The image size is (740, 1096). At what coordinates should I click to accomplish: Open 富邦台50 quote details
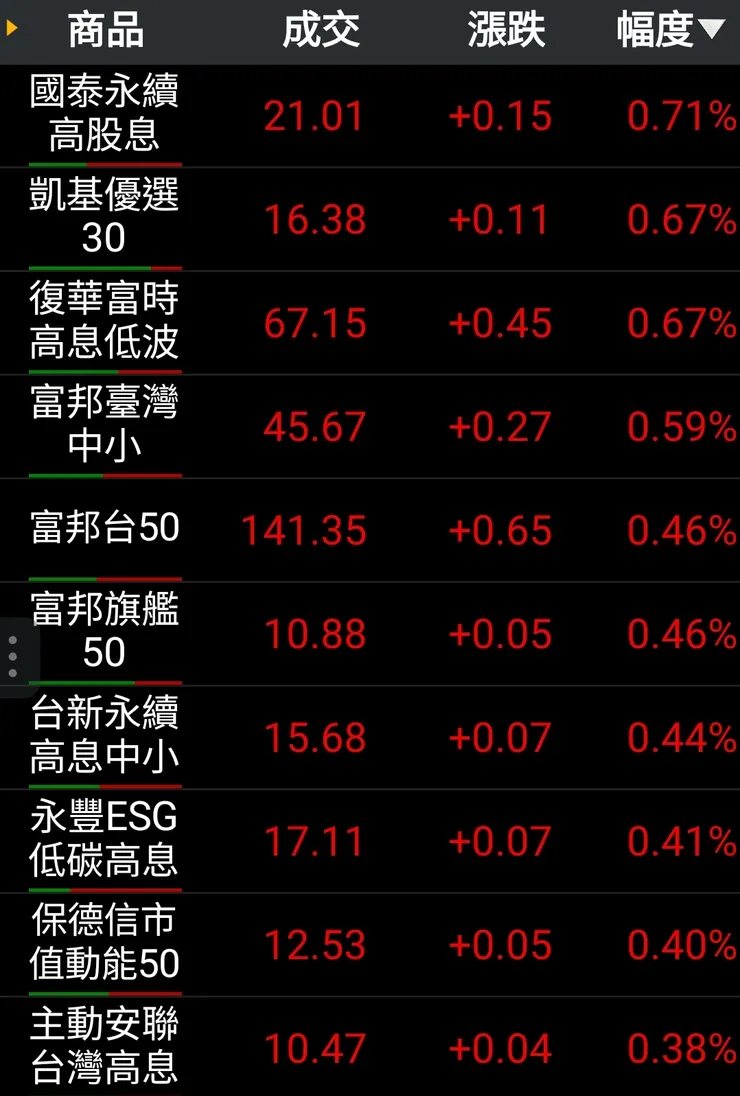click(105, 529)
